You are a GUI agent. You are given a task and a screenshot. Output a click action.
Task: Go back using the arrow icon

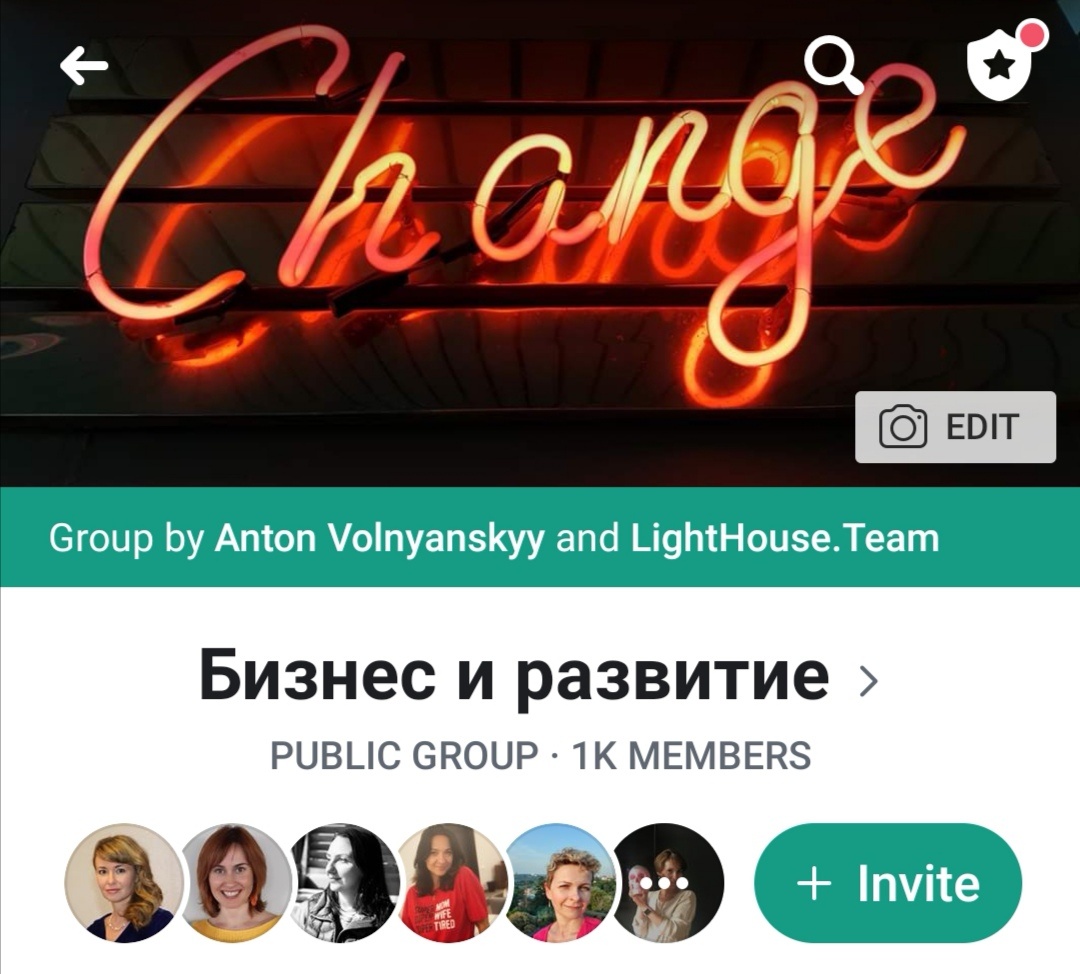point(84,67)
